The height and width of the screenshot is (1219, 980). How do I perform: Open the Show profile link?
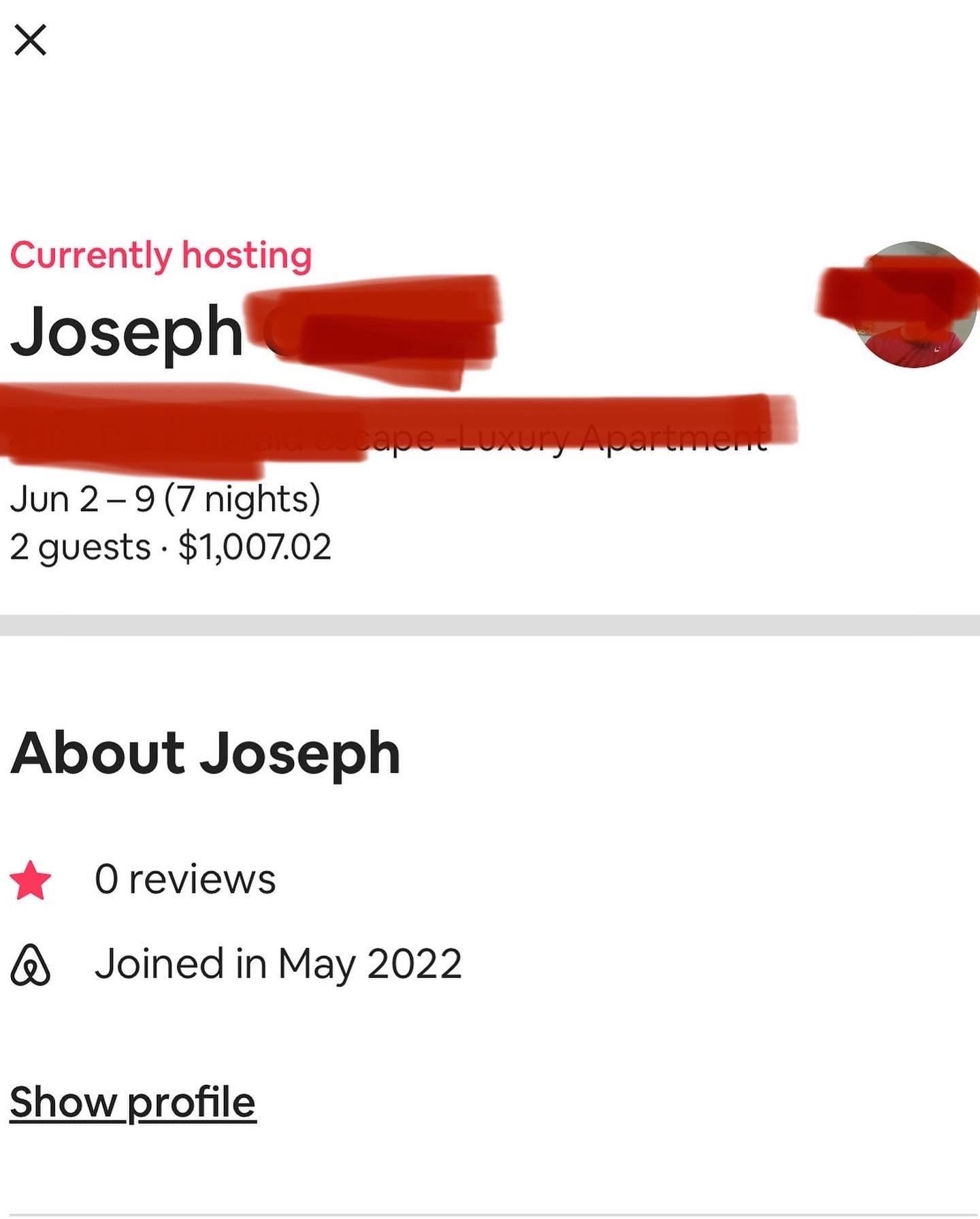[133, 1102]
